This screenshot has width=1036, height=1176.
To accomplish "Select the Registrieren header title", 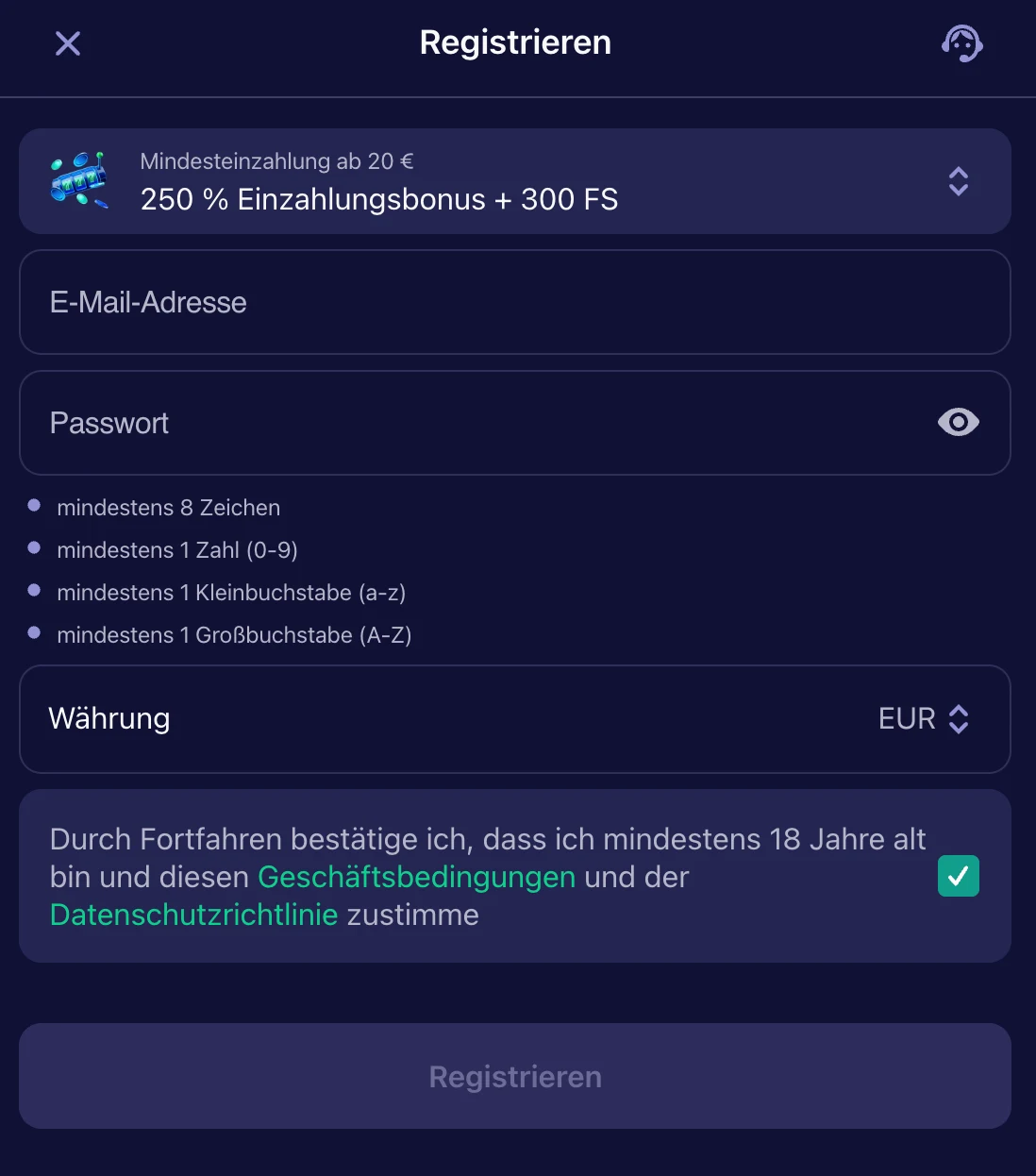I will pos(515,42).
